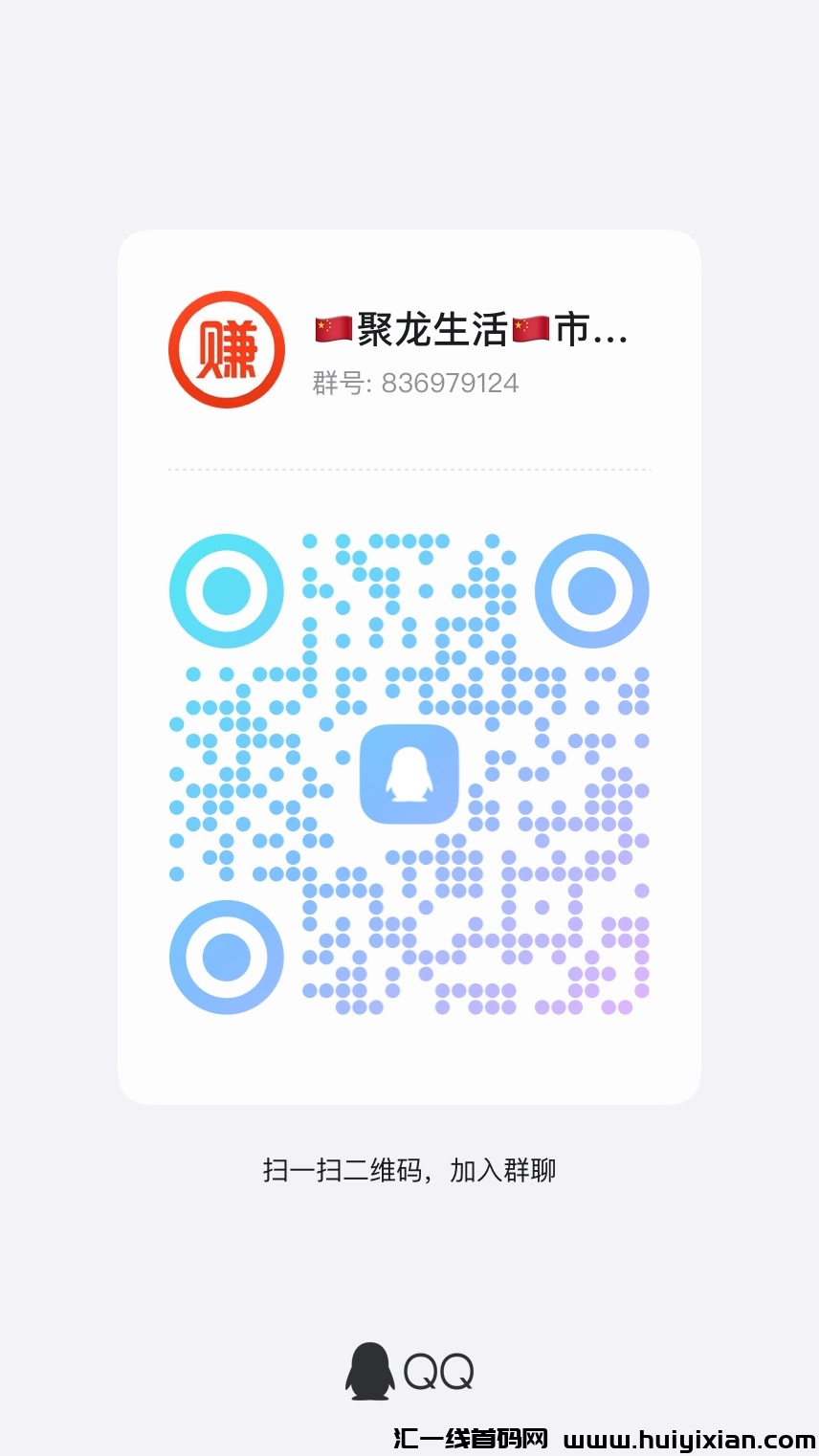Click the top-left QR code position marker

[x=225, y=590]
